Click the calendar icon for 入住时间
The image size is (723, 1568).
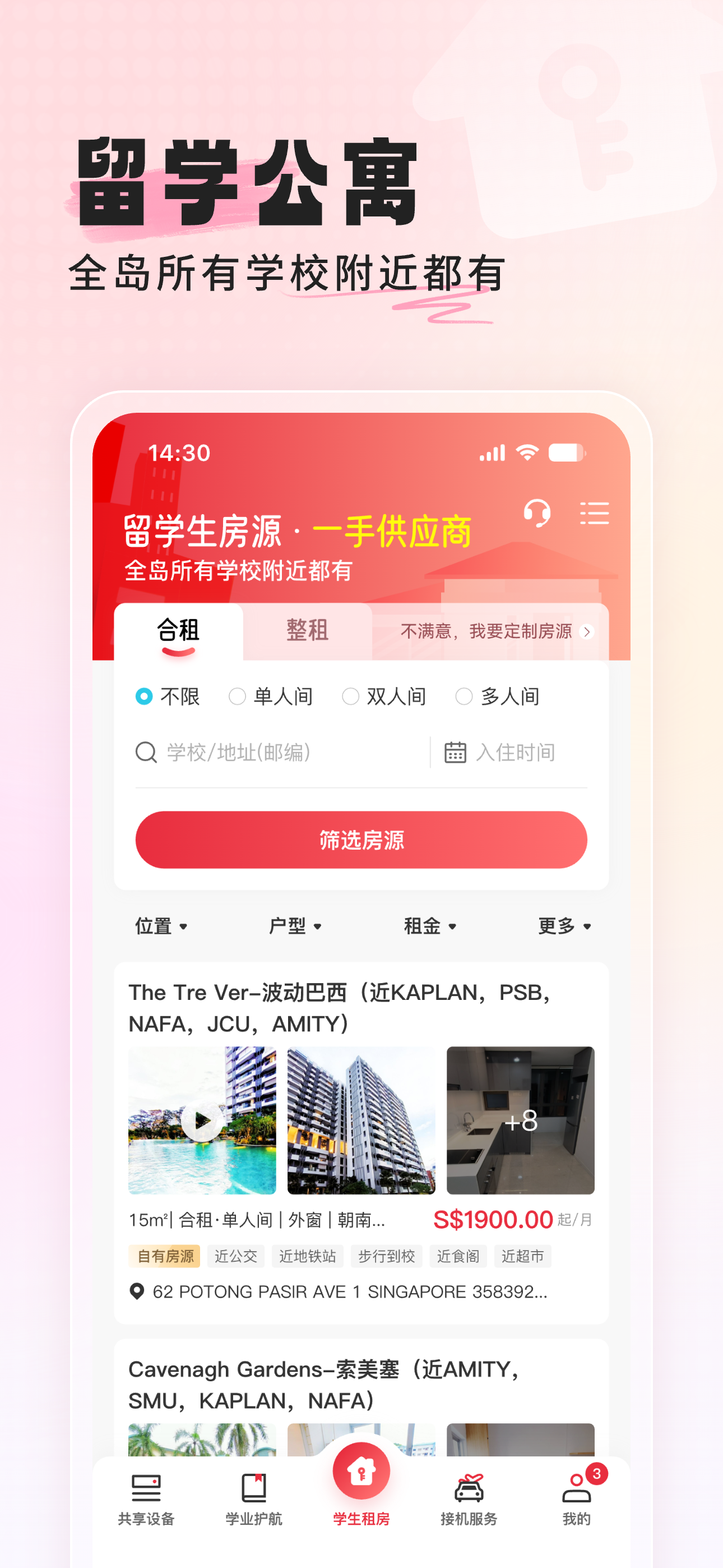pyautogui.click(x=454, y=753)
